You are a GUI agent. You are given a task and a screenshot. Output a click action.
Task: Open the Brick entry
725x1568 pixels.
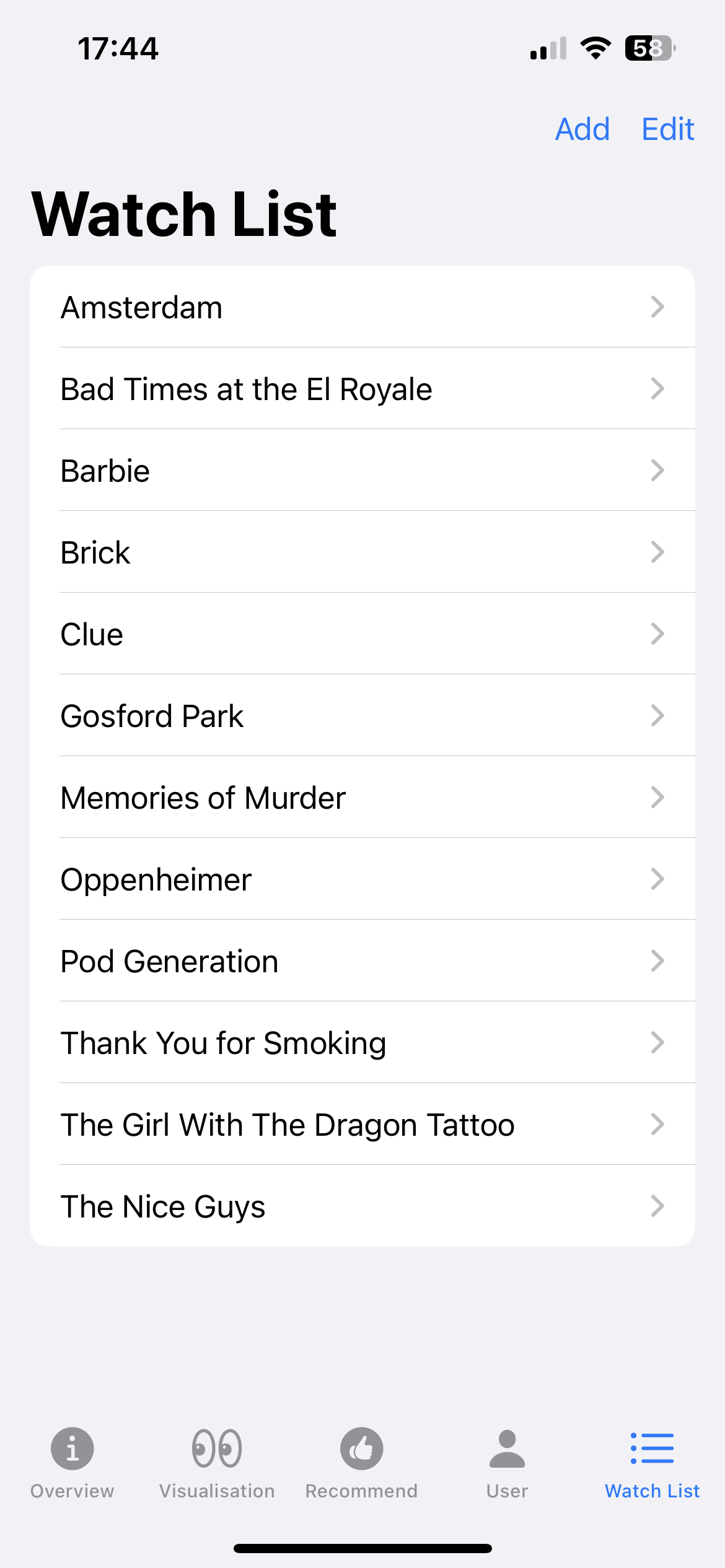[x=362, y=552]
